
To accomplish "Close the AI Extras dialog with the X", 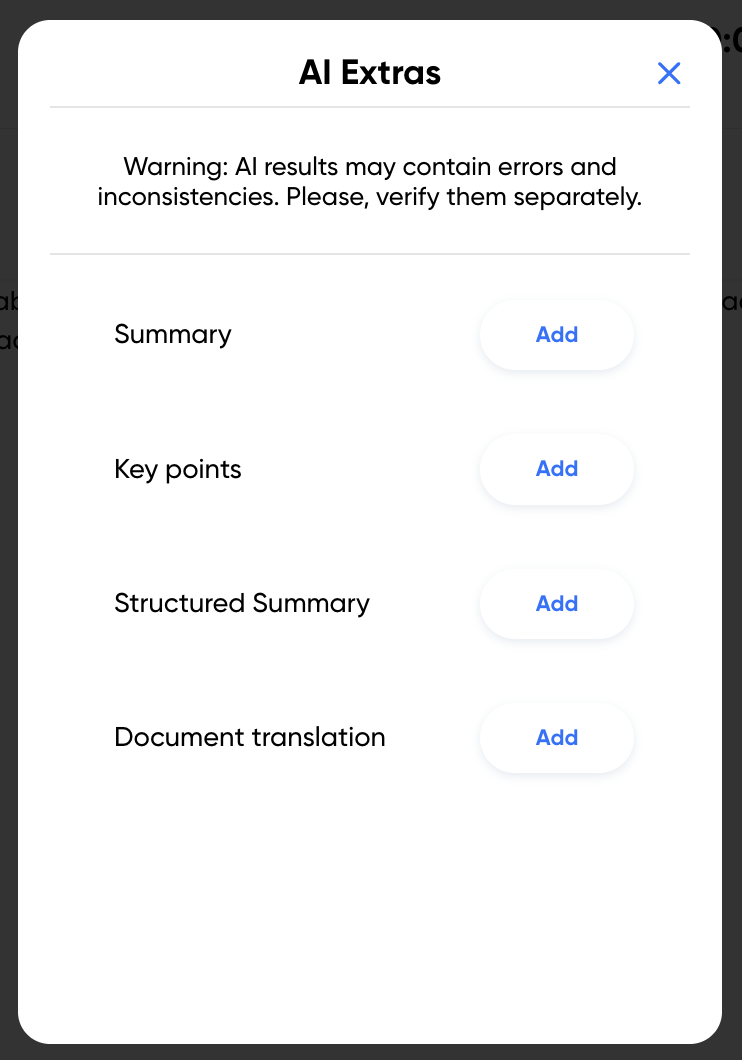I will click(x=669, y=73).
